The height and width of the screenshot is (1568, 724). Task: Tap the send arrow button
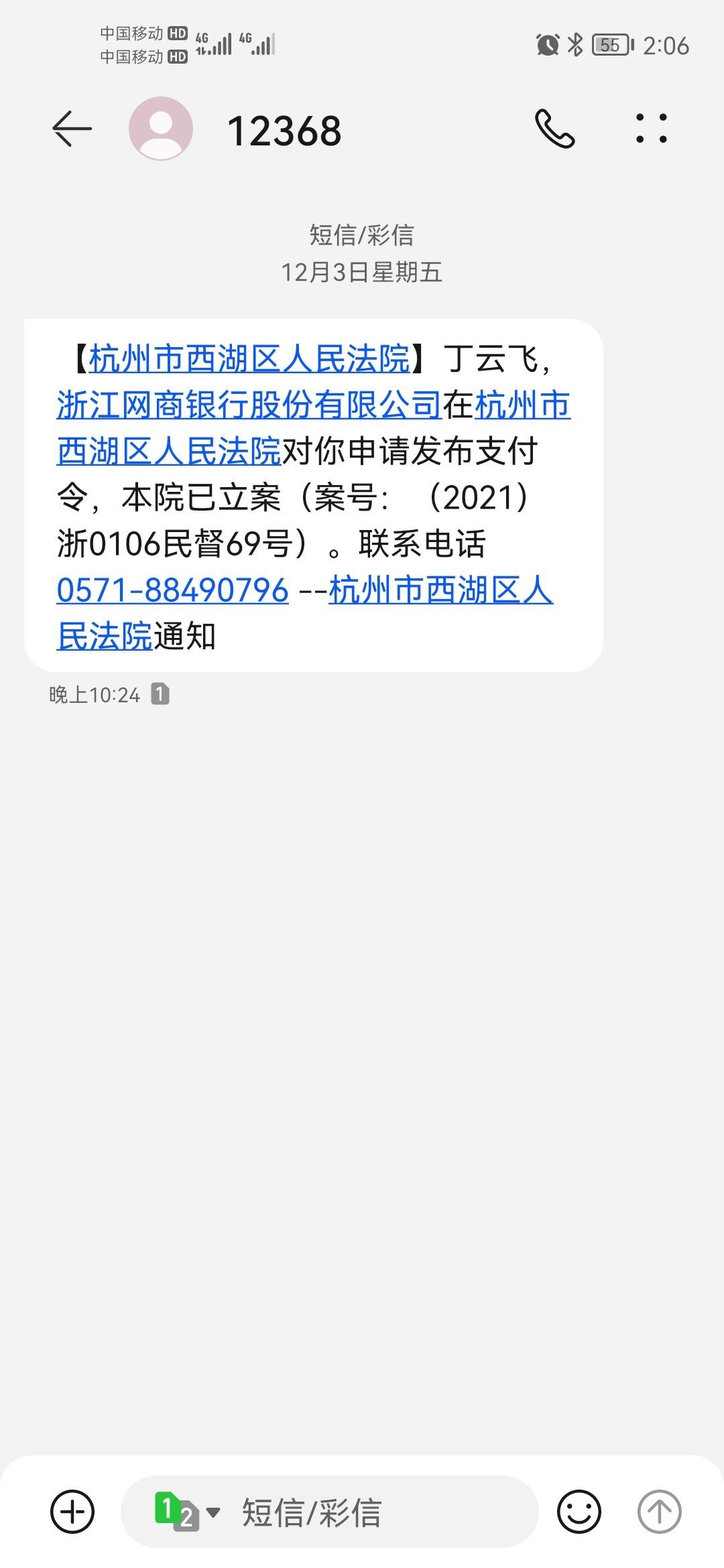point(660,1512)
